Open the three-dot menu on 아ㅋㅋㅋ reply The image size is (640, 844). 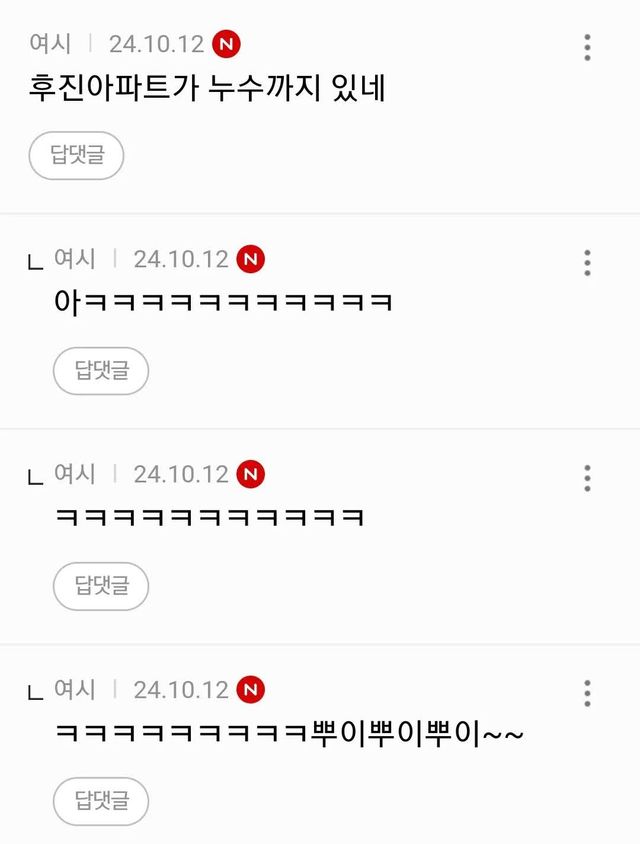pyautogui.click(x=587, y=263)
